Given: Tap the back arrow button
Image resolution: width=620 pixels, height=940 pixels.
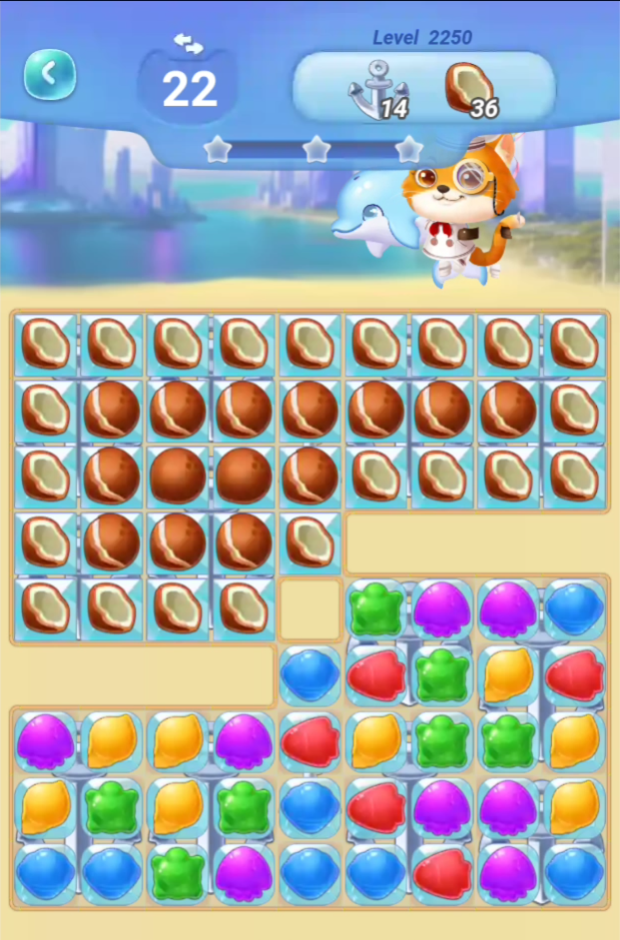Looking at the screenshot, I should coord(49,74).
